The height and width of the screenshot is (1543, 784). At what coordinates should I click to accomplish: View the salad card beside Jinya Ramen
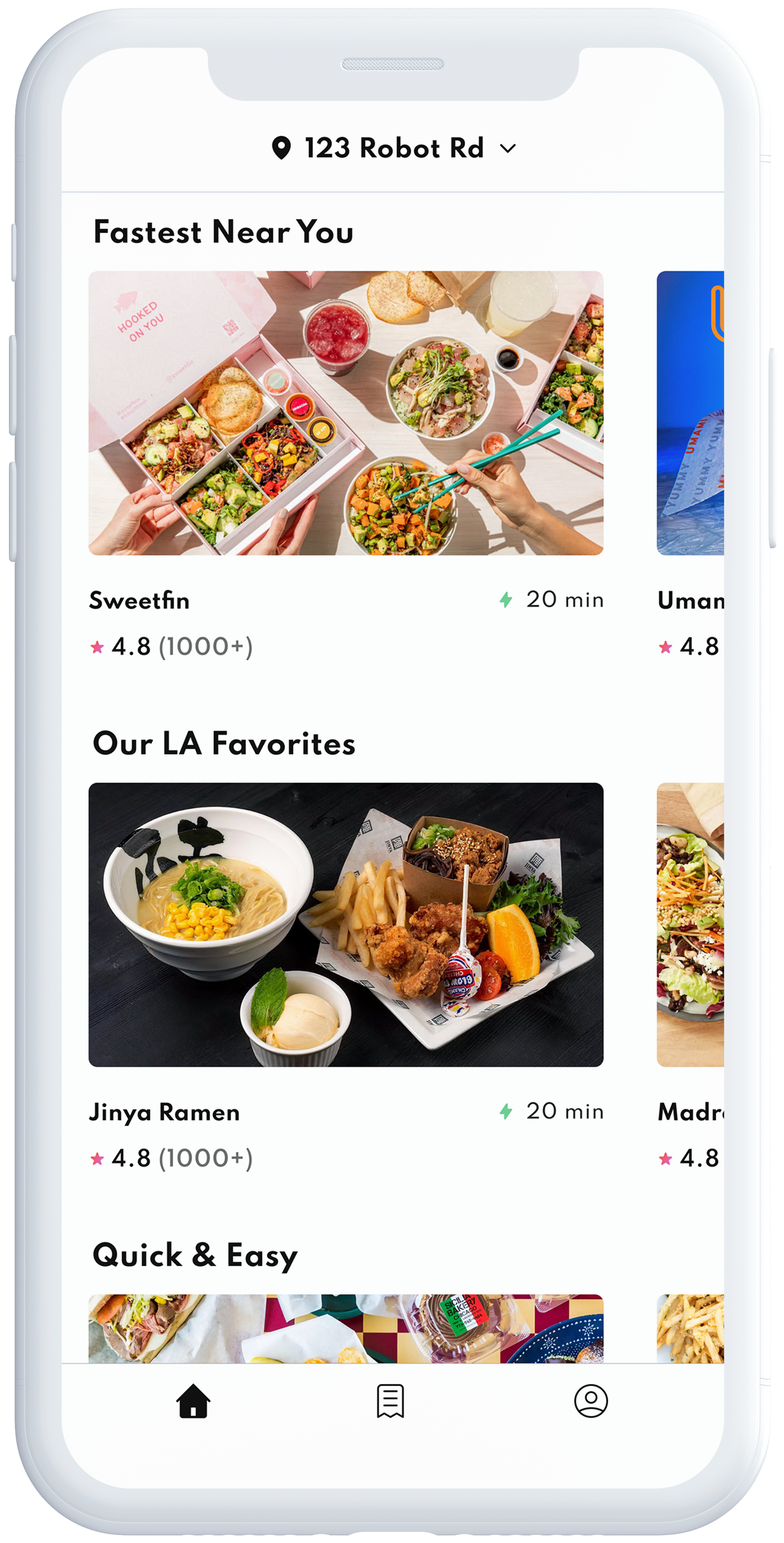(690, 924)
